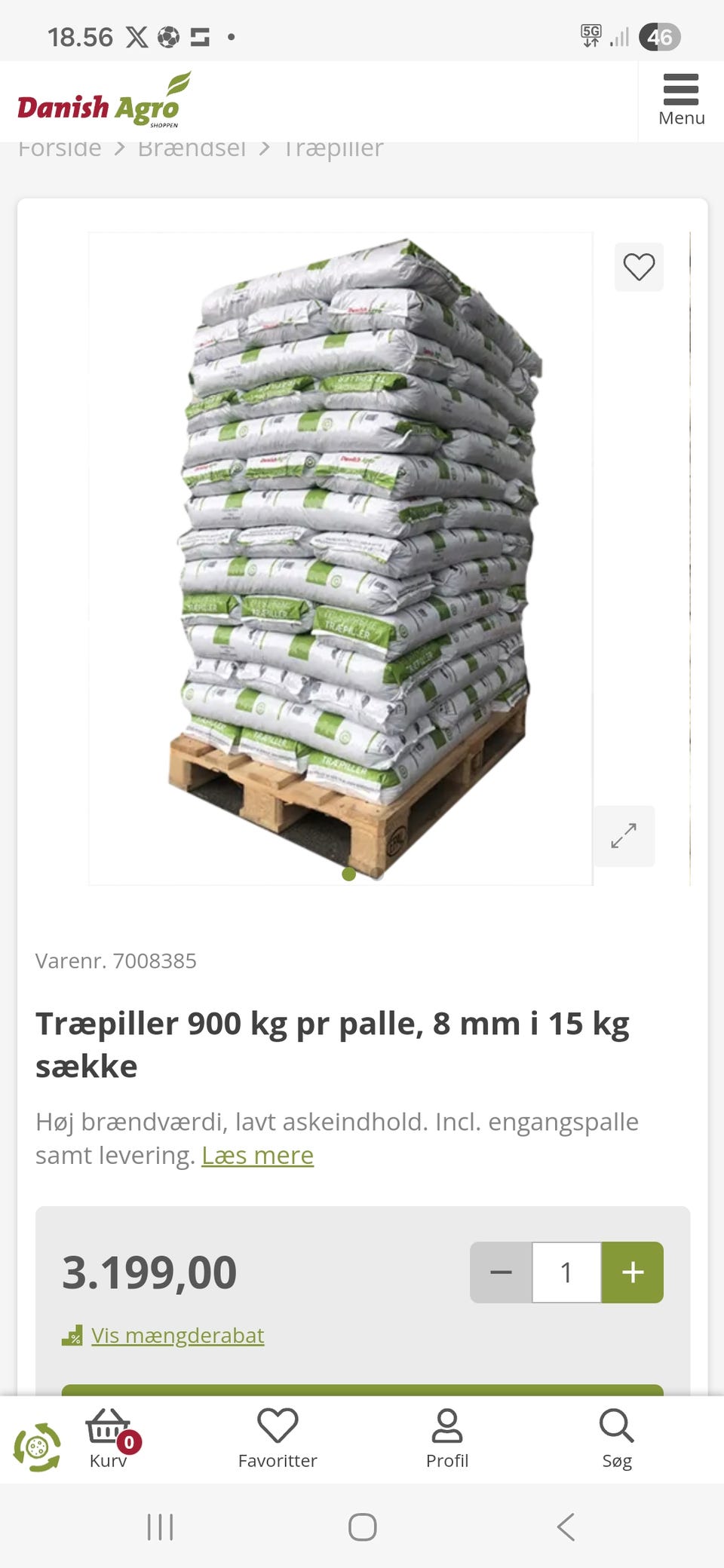The width and height of the screenshot is (724, 1568).
Task: Click the discount percent icon beside Vis mængderabat
Action: [72, 1334]
